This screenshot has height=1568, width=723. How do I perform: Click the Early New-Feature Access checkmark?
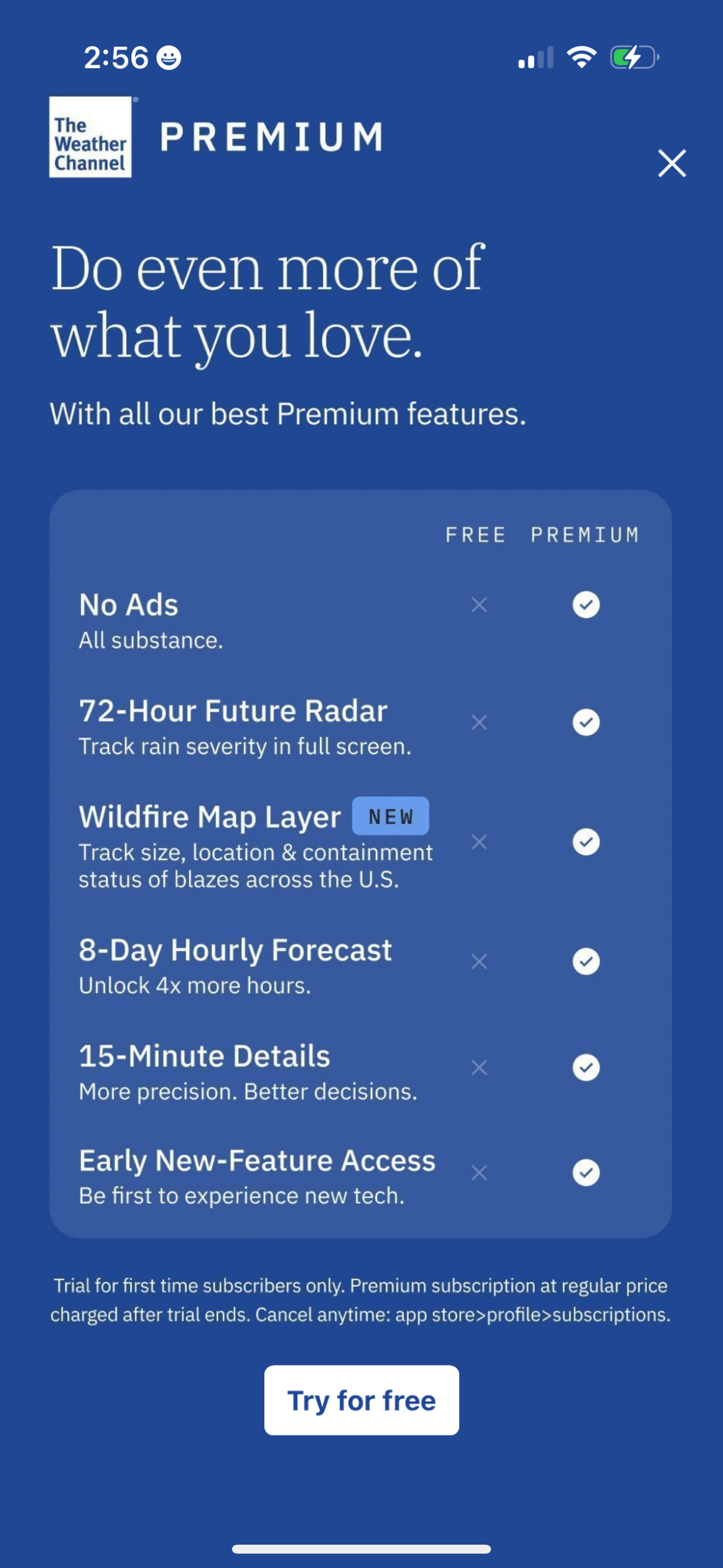[x=586, y=1174]
